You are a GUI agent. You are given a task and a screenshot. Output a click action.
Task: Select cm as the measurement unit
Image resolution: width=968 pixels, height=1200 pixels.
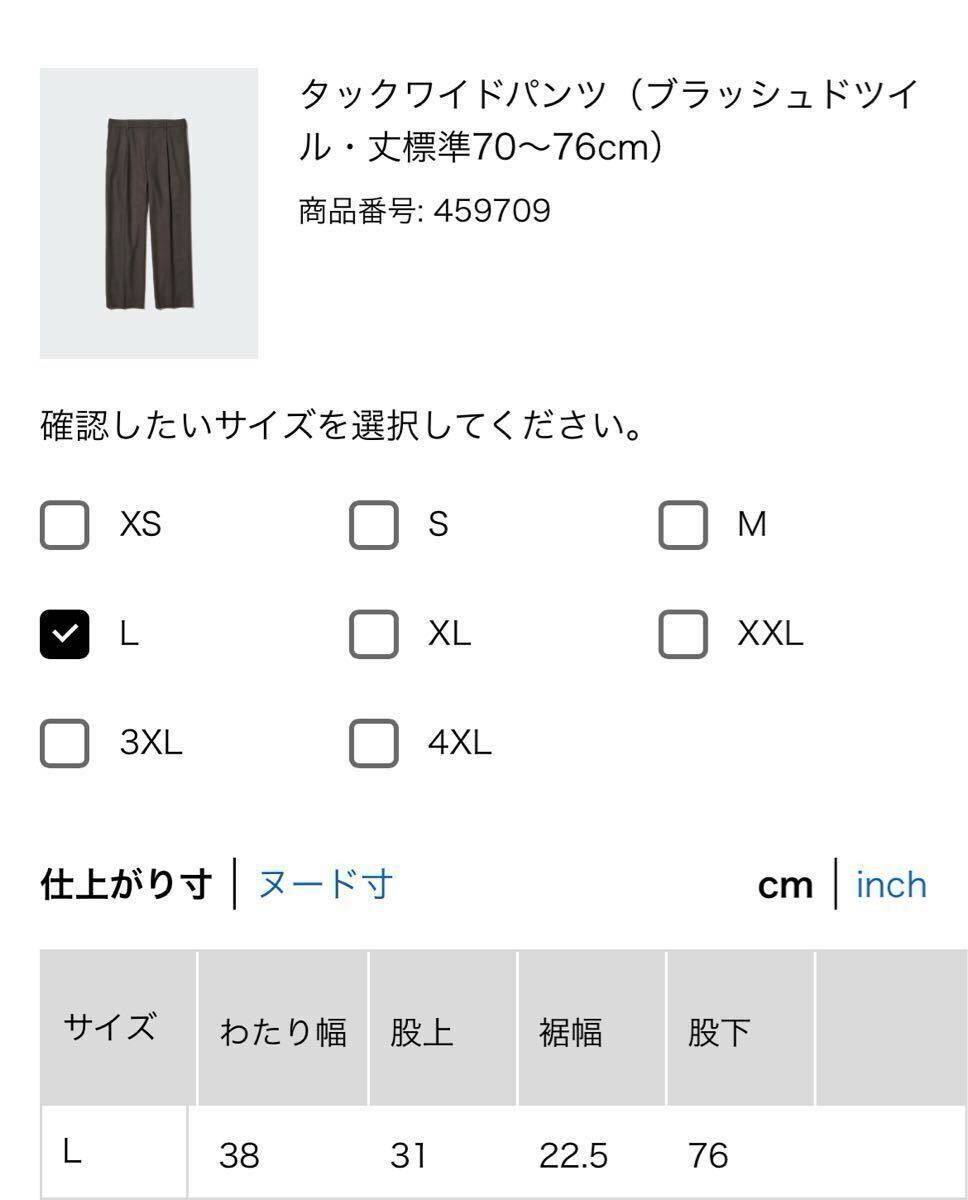click(786, 884)
